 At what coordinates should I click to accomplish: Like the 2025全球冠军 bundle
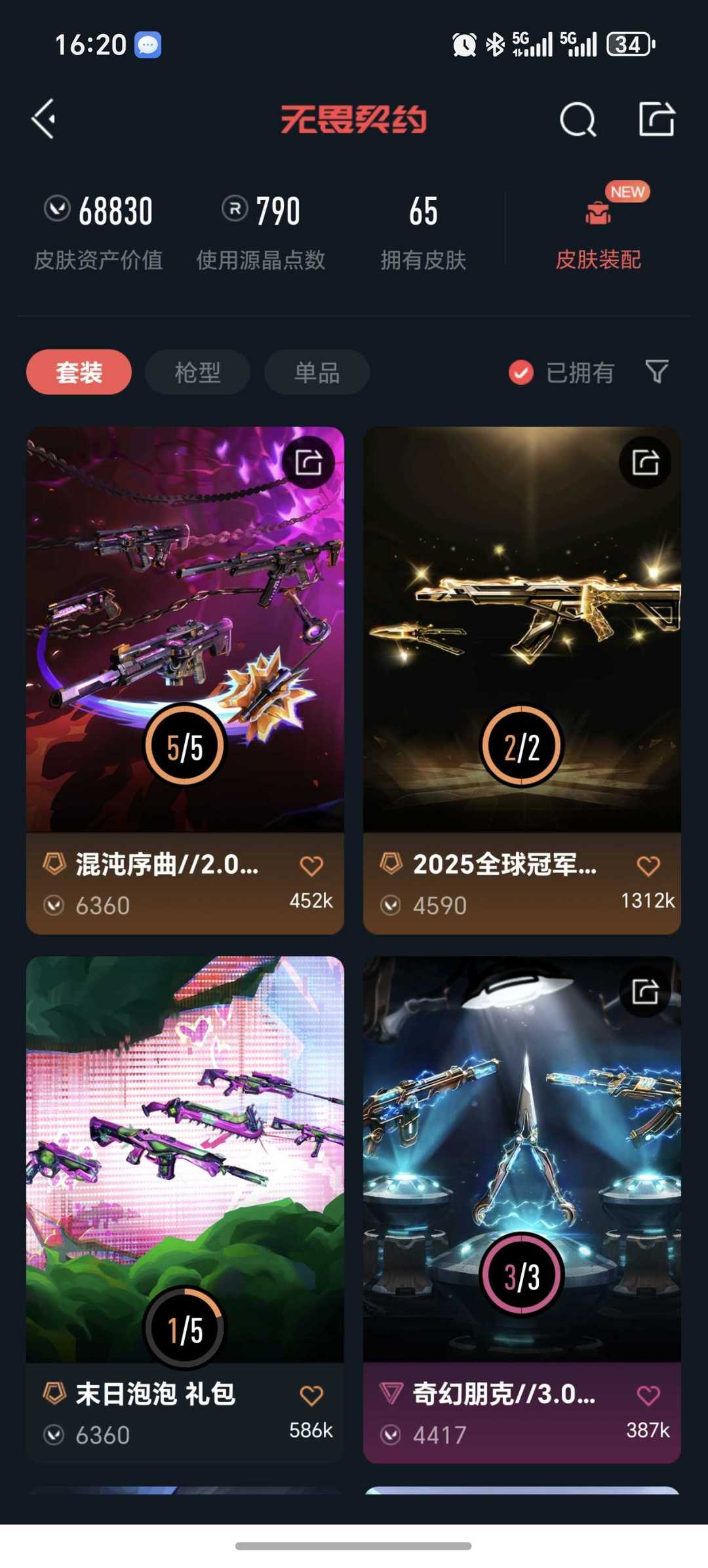pyautogui.click(x=648, y=866)
